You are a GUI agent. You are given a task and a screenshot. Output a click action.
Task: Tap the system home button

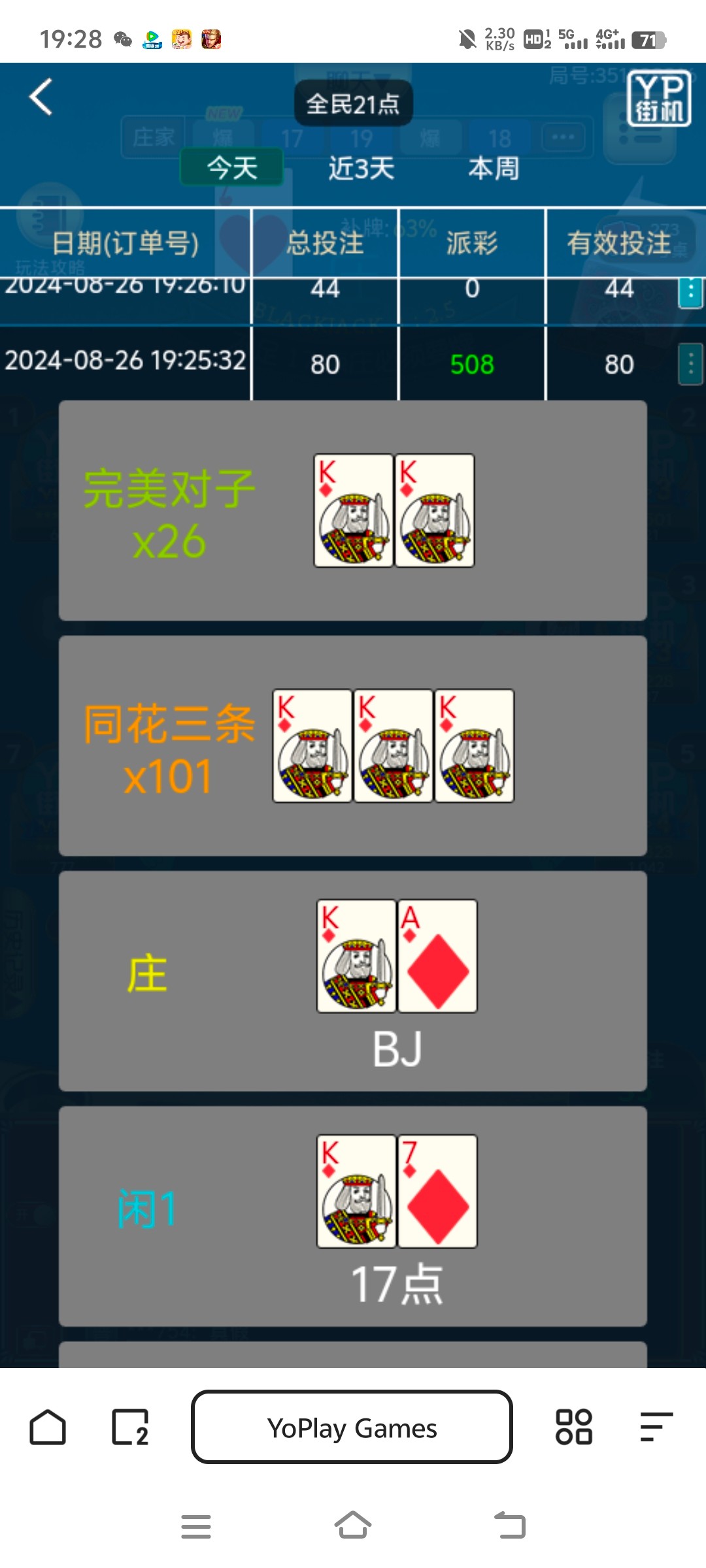click(x=353, y=1526)
